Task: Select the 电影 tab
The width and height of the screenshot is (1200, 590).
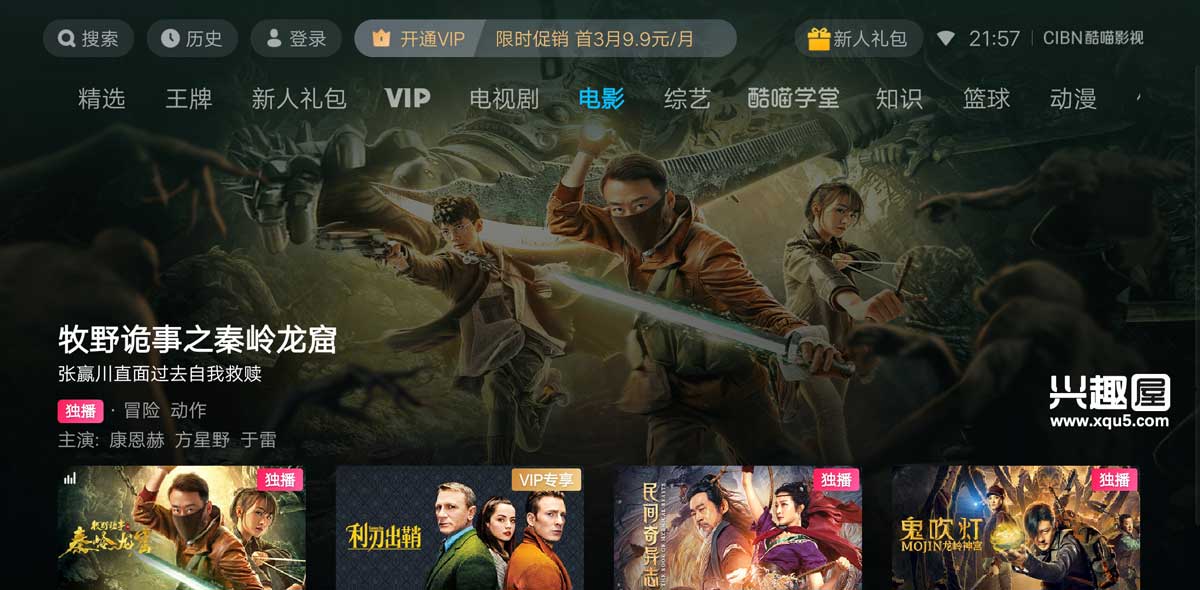Action: (x=601, y=98)
